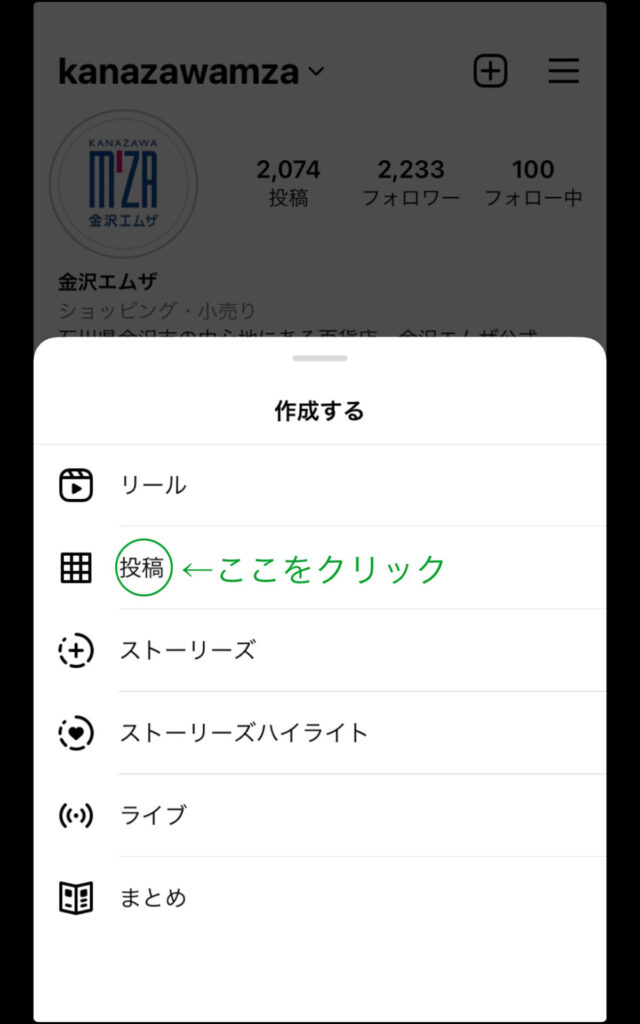Select ストーリーズハイライト

click(320, 733)
